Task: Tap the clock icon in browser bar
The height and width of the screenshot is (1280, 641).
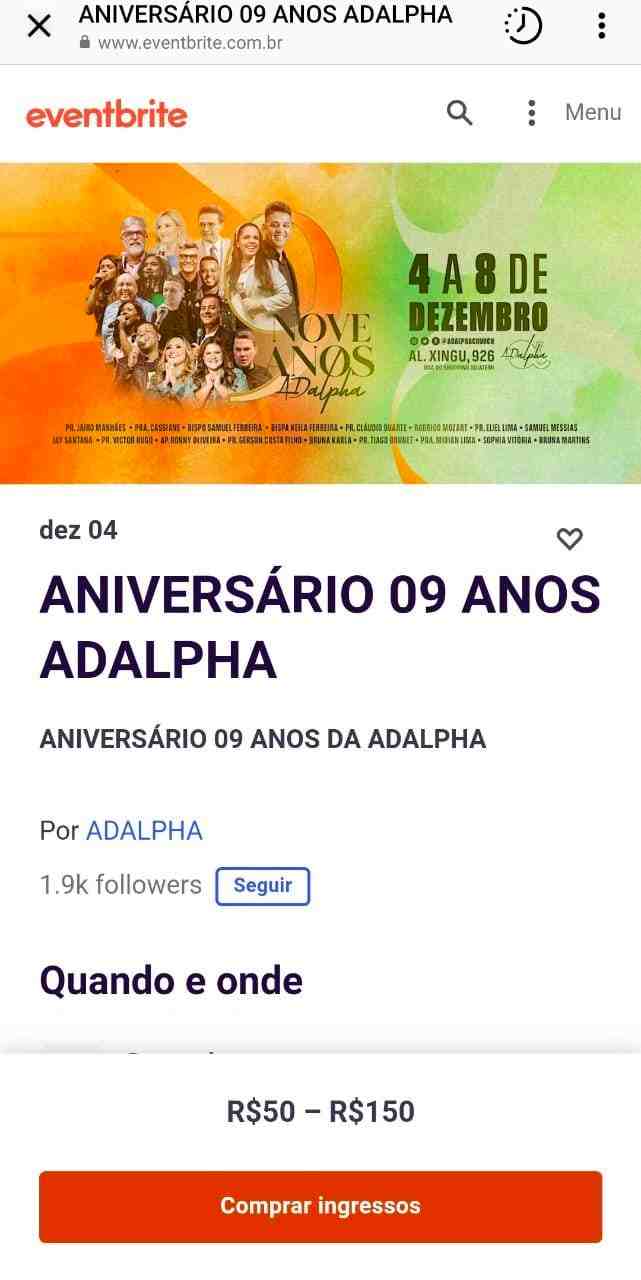Action: (523, 26)
